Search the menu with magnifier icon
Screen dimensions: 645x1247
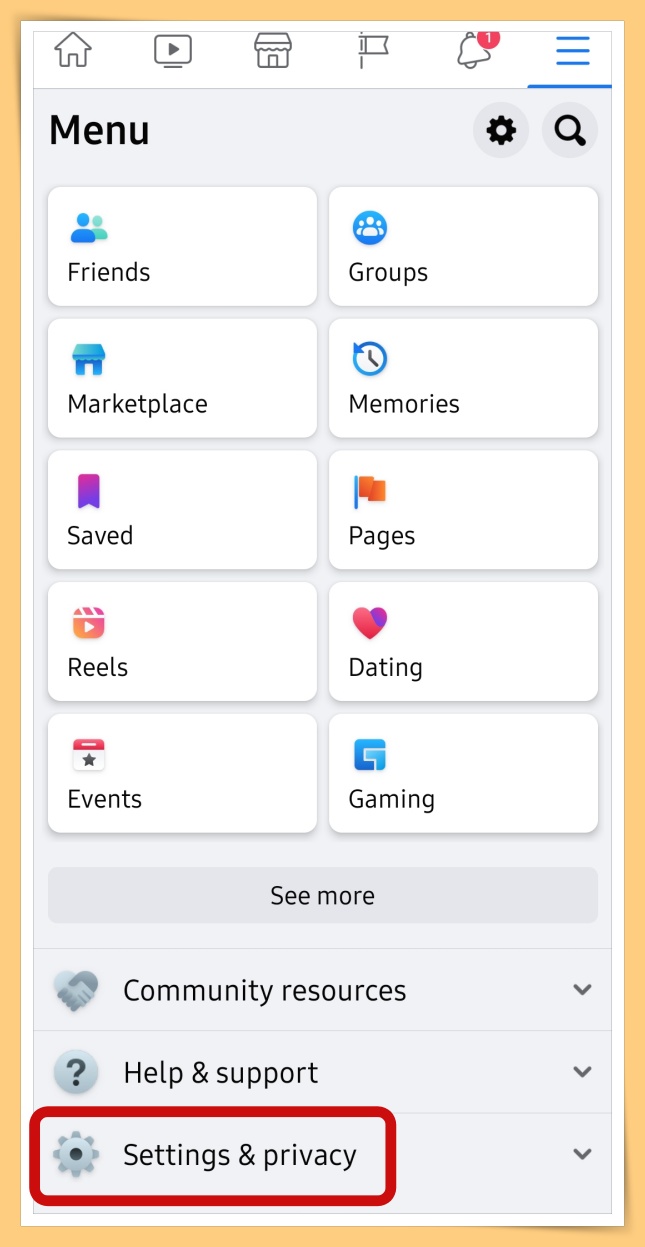coord(570,130)
